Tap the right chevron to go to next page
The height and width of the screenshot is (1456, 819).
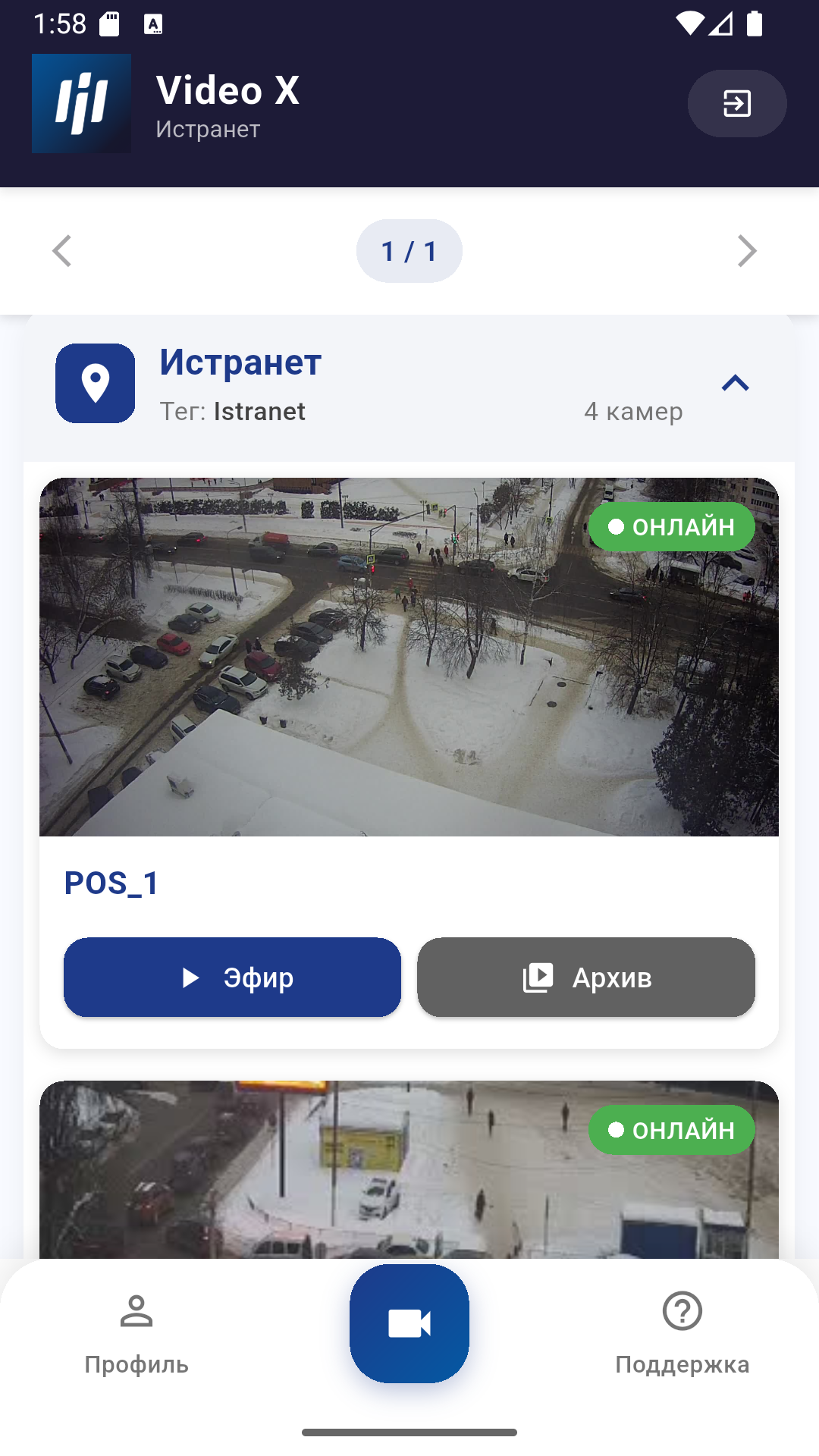pos(747,250)
